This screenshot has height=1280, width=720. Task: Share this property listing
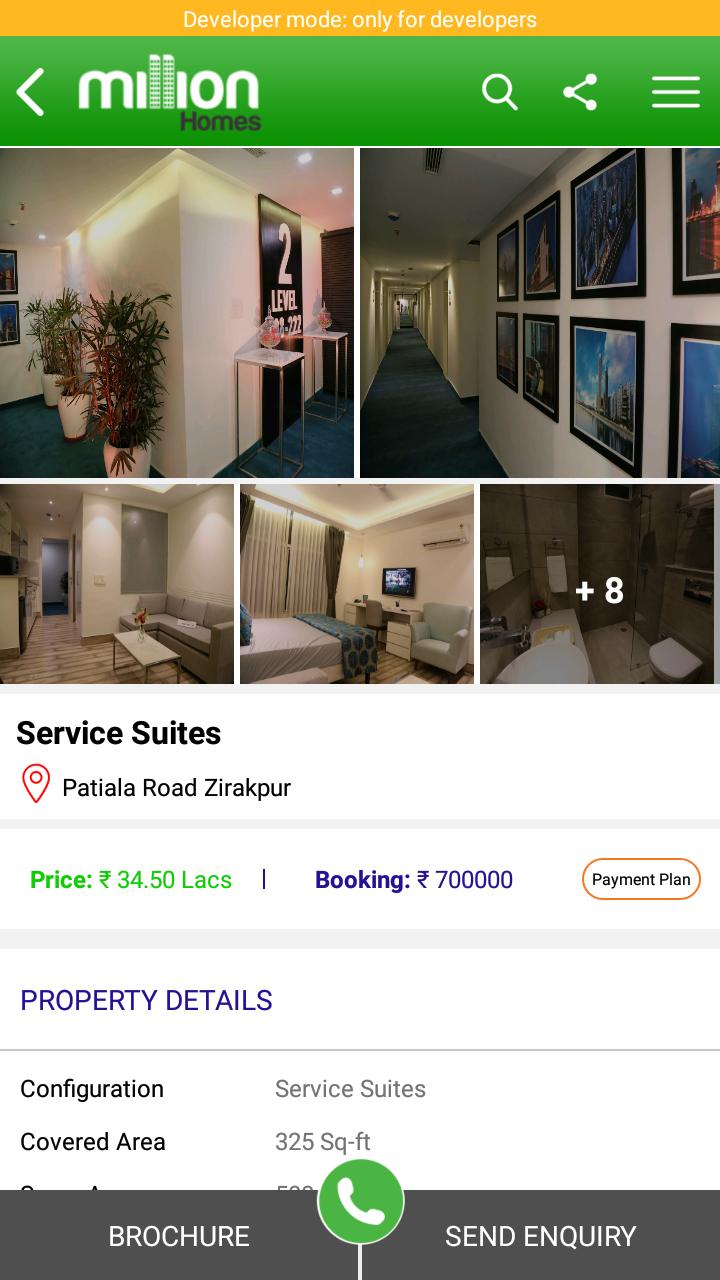pos(580,93)
